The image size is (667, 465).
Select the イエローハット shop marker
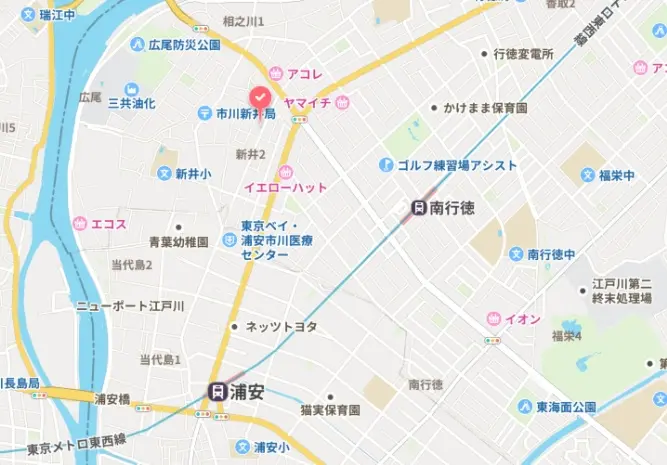(x=287, y=171)
